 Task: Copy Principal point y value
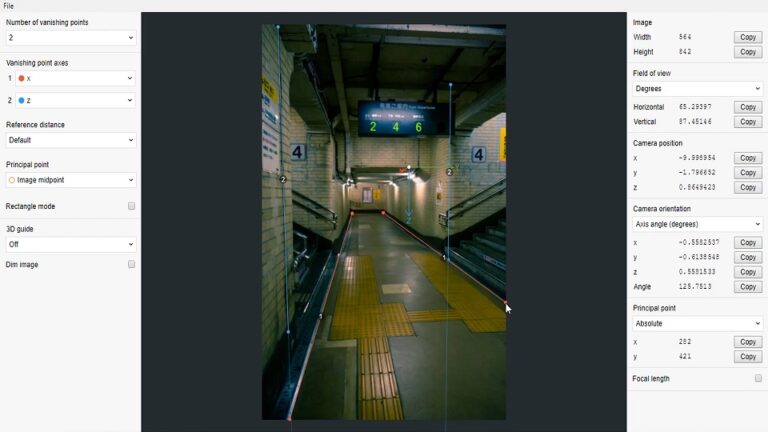click(x=747, y=357)
